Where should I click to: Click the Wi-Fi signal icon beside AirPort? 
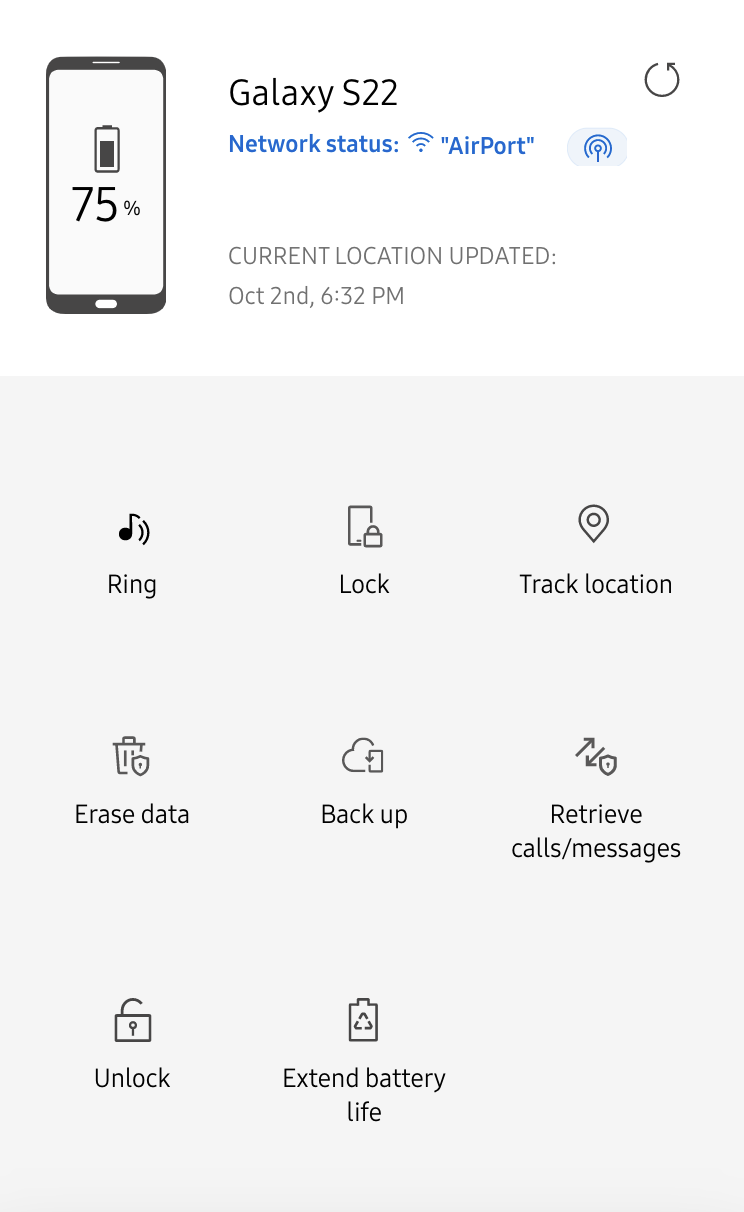coord(418,144)
